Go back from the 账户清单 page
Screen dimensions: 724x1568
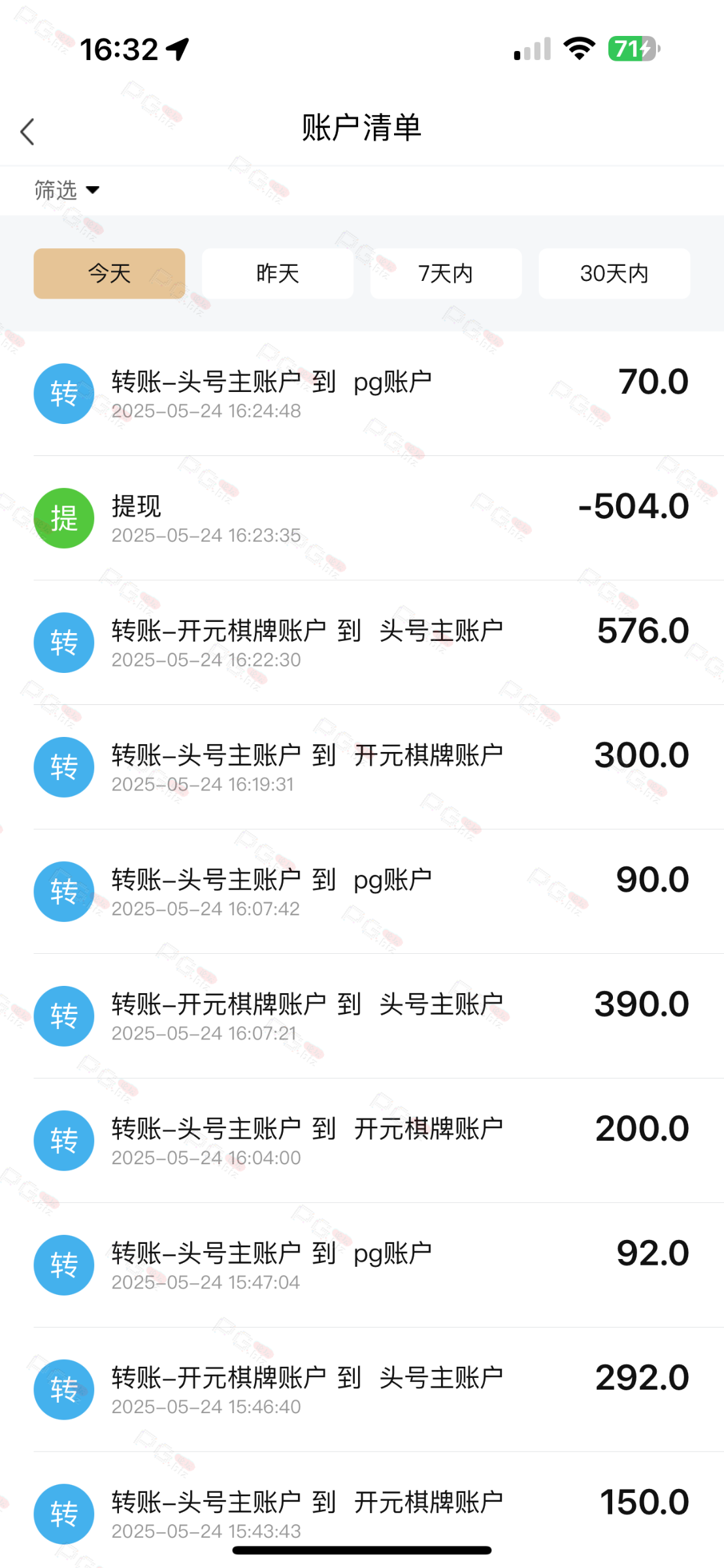27,131
